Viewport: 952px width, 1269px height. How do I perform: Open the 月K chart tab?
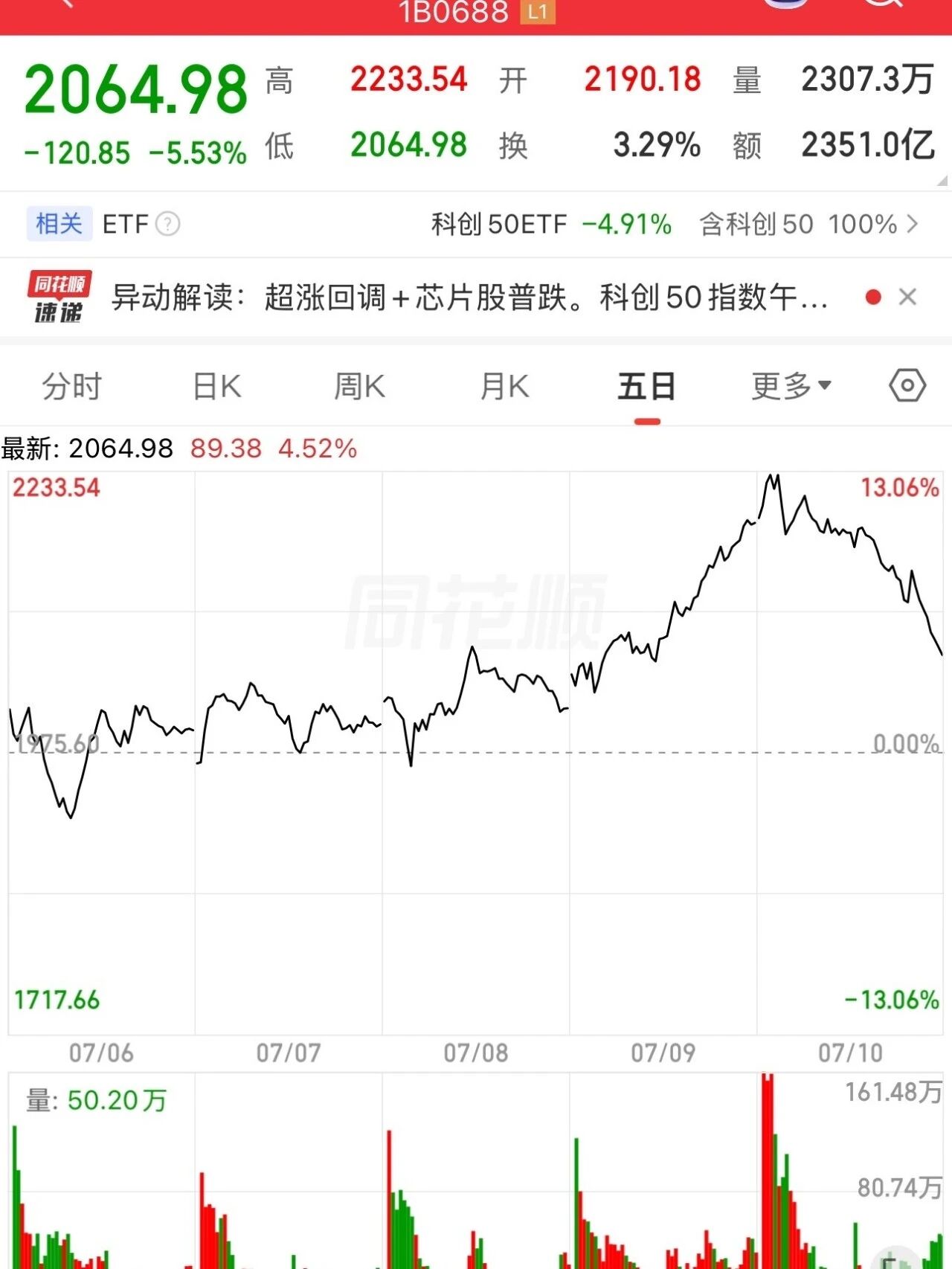coord(504,387)
